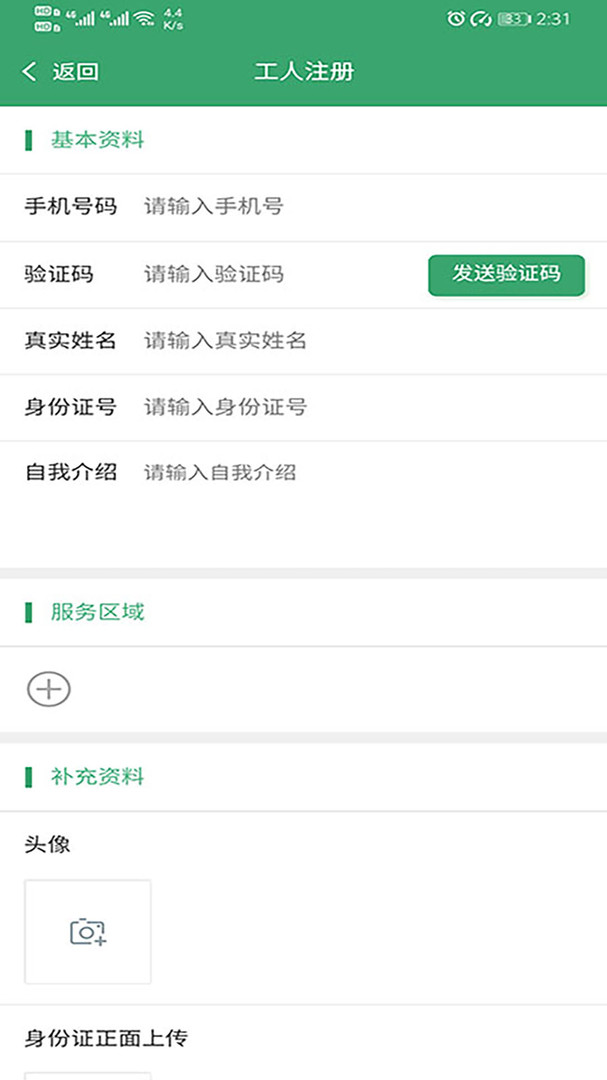Send verification code via 发送验证码
Screen dimensions: 607x1080
click(x=506, y=274)
